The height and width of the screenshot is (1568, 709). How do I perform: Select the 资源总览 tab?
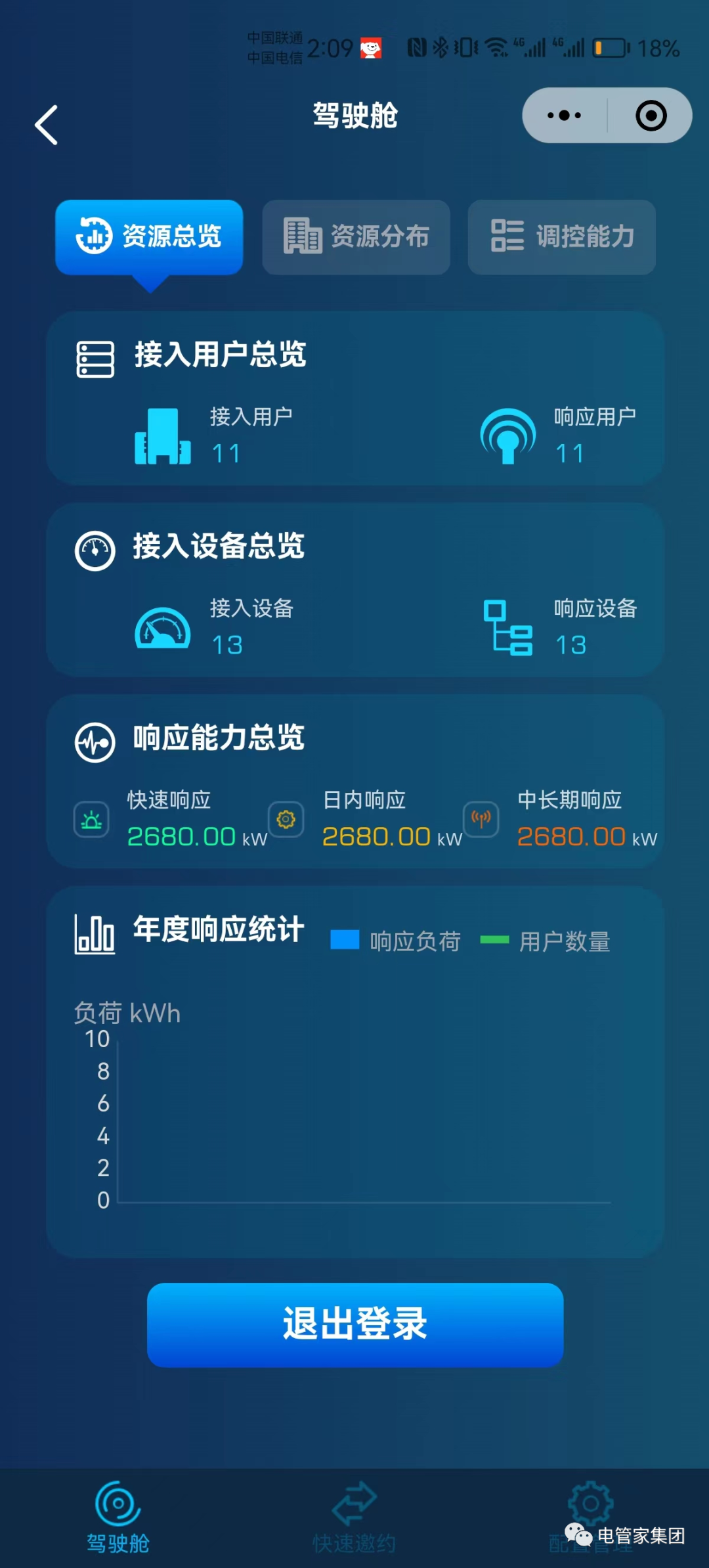150,236
